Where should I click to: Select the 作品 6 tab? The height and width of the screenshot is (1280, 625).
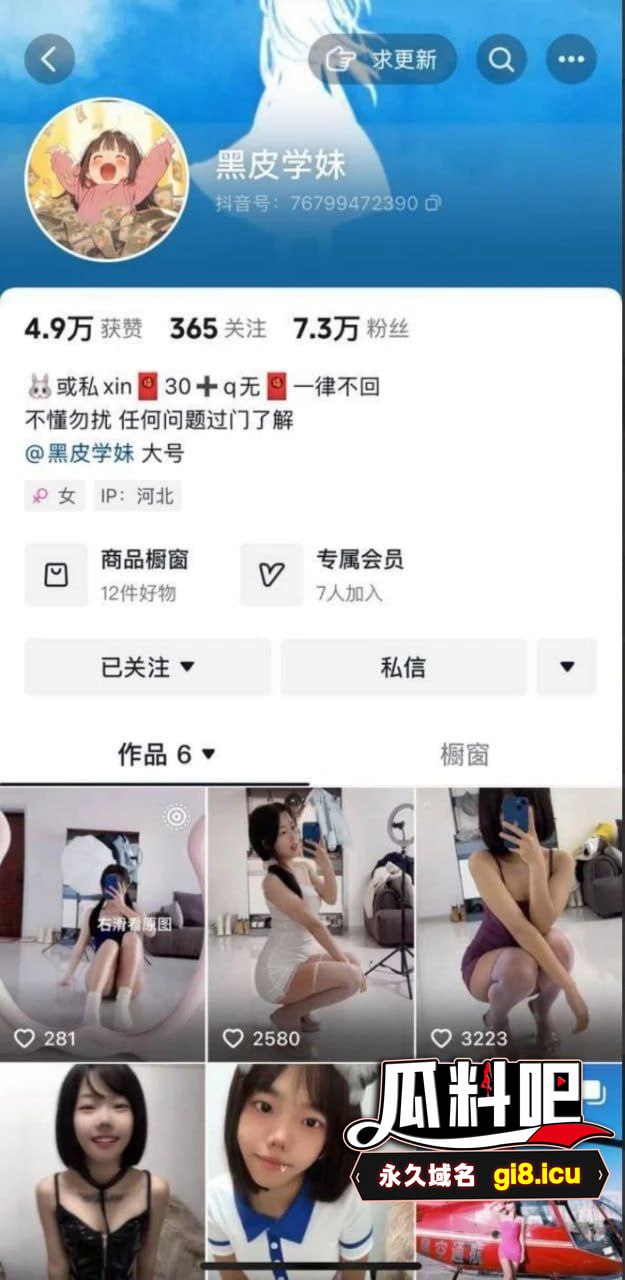click(x=166, y=754)
